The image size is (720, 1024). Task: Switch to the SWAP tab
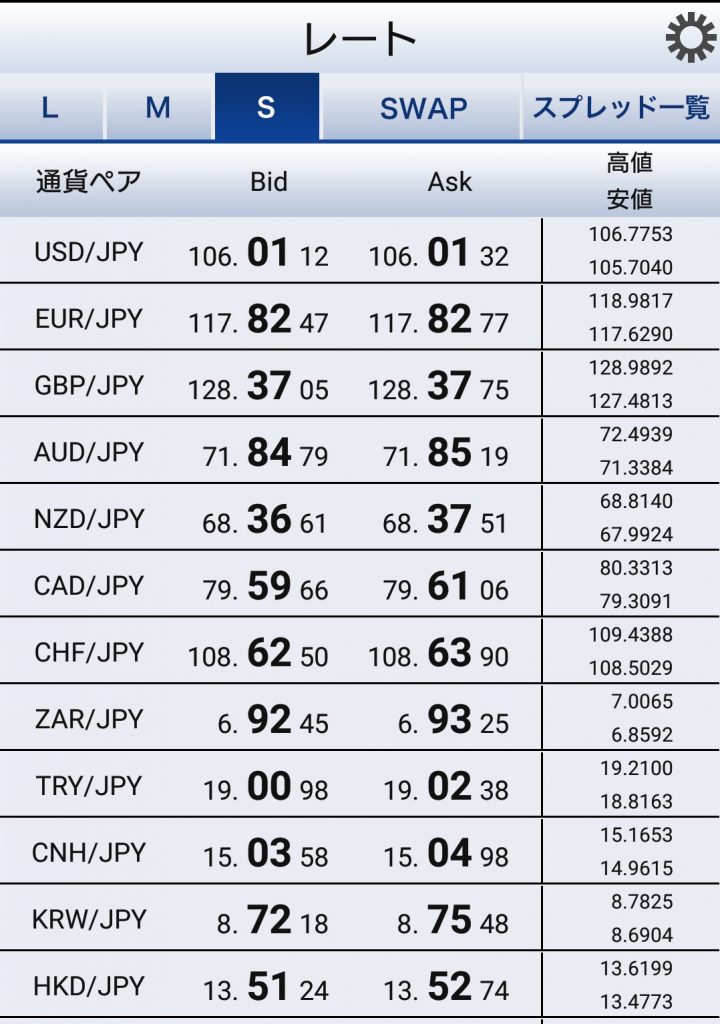click(423, 107)
